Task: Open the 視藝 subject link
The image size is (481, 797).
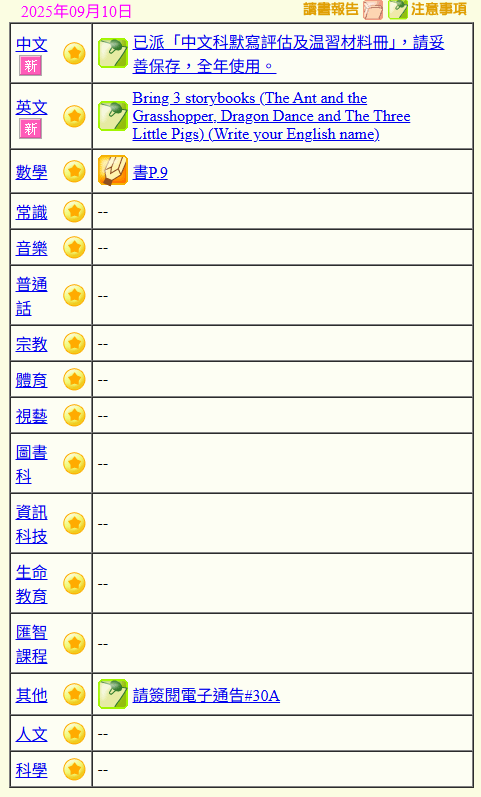Action: 32,416
